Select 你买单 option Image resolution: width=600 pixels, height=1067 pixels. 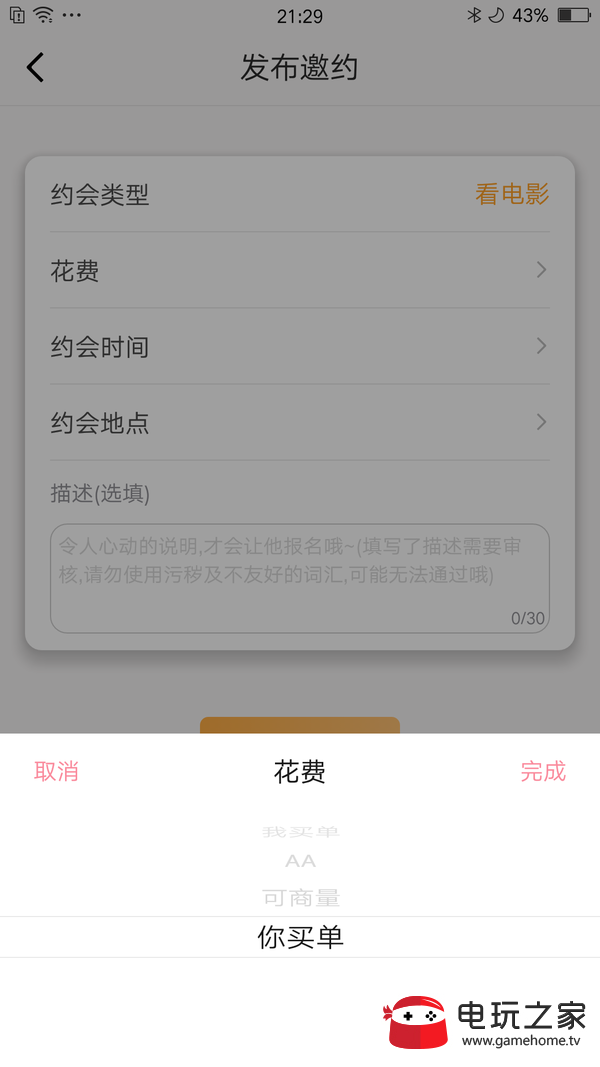click(300, 937)
